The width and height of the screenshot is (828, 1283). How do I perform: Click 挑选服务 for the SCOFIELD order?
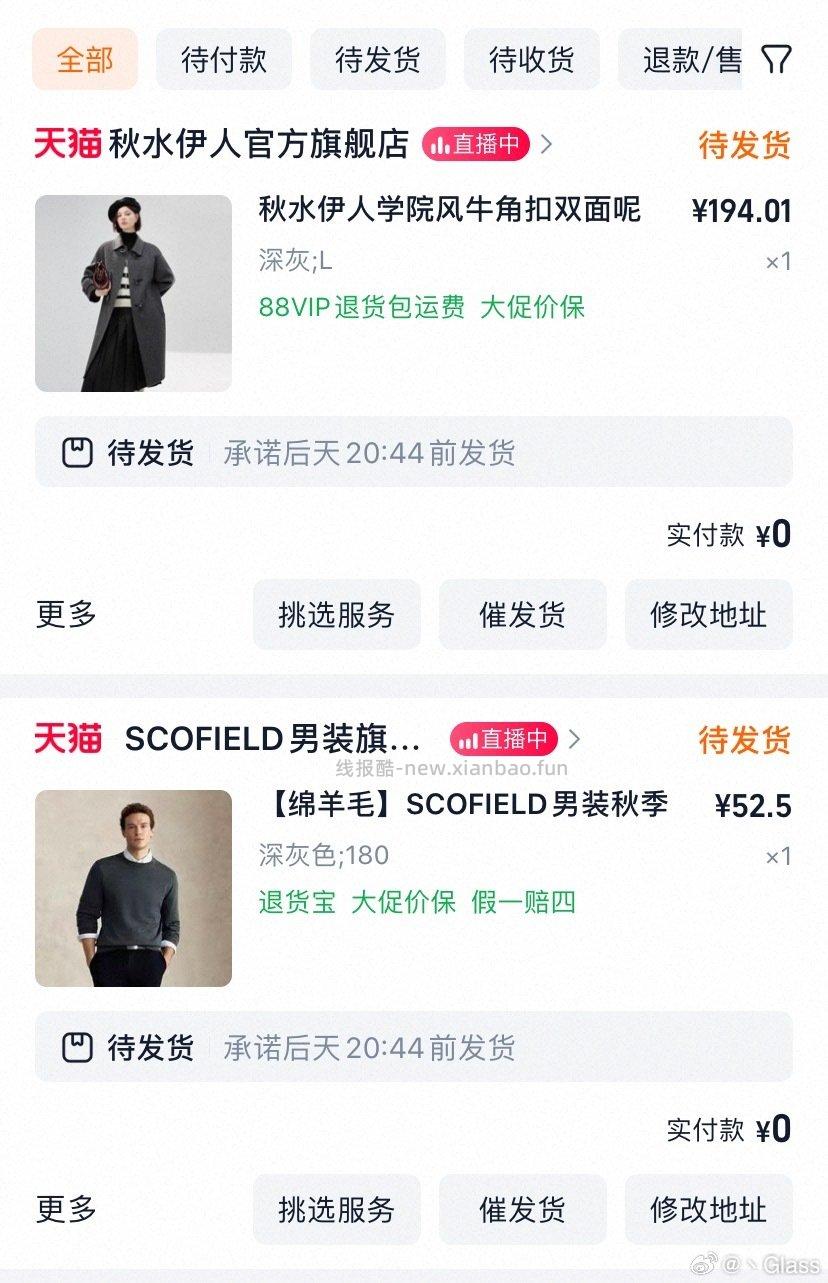336,1209
